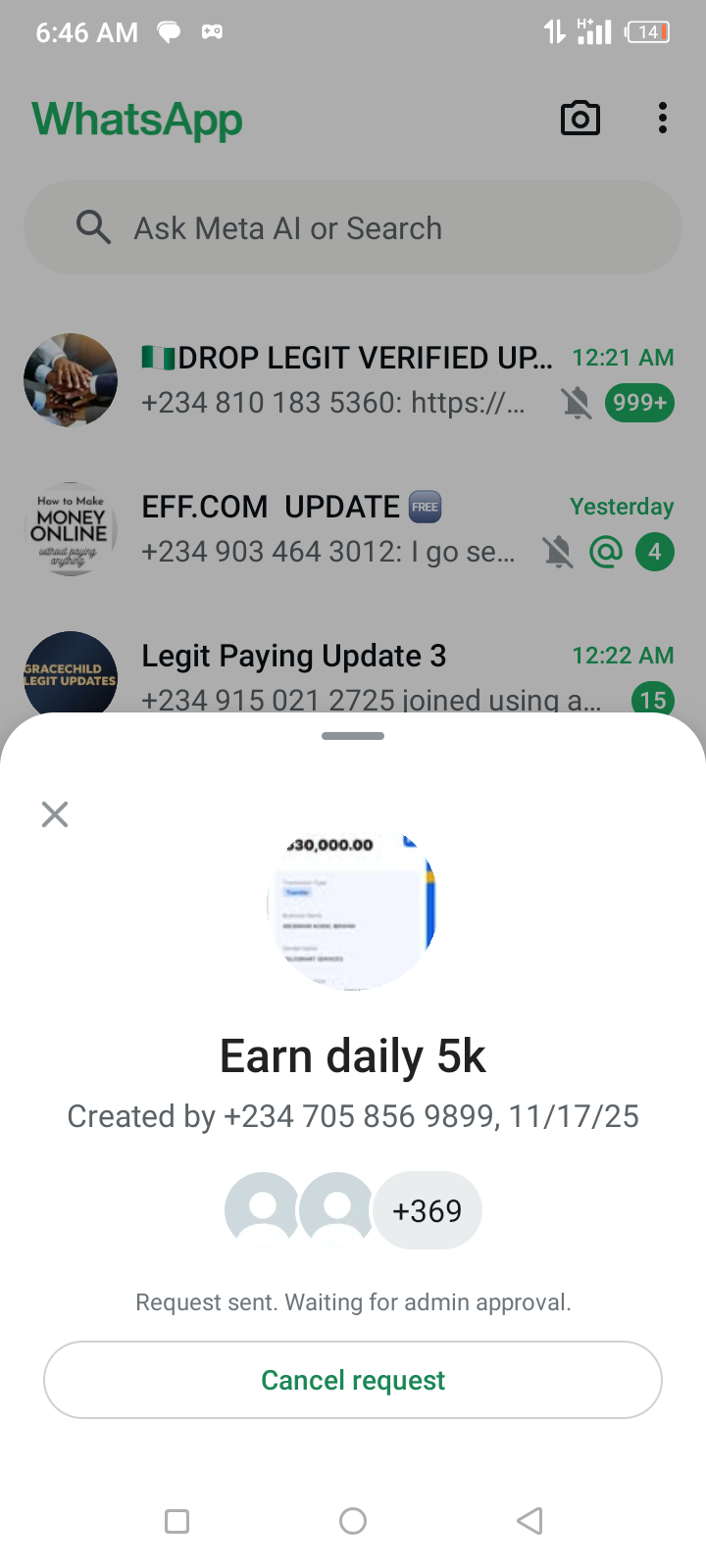Go back using the system back button
Image resolution: width=706 pixels, height=1568 pixels.
click(x=529, y=1521)
